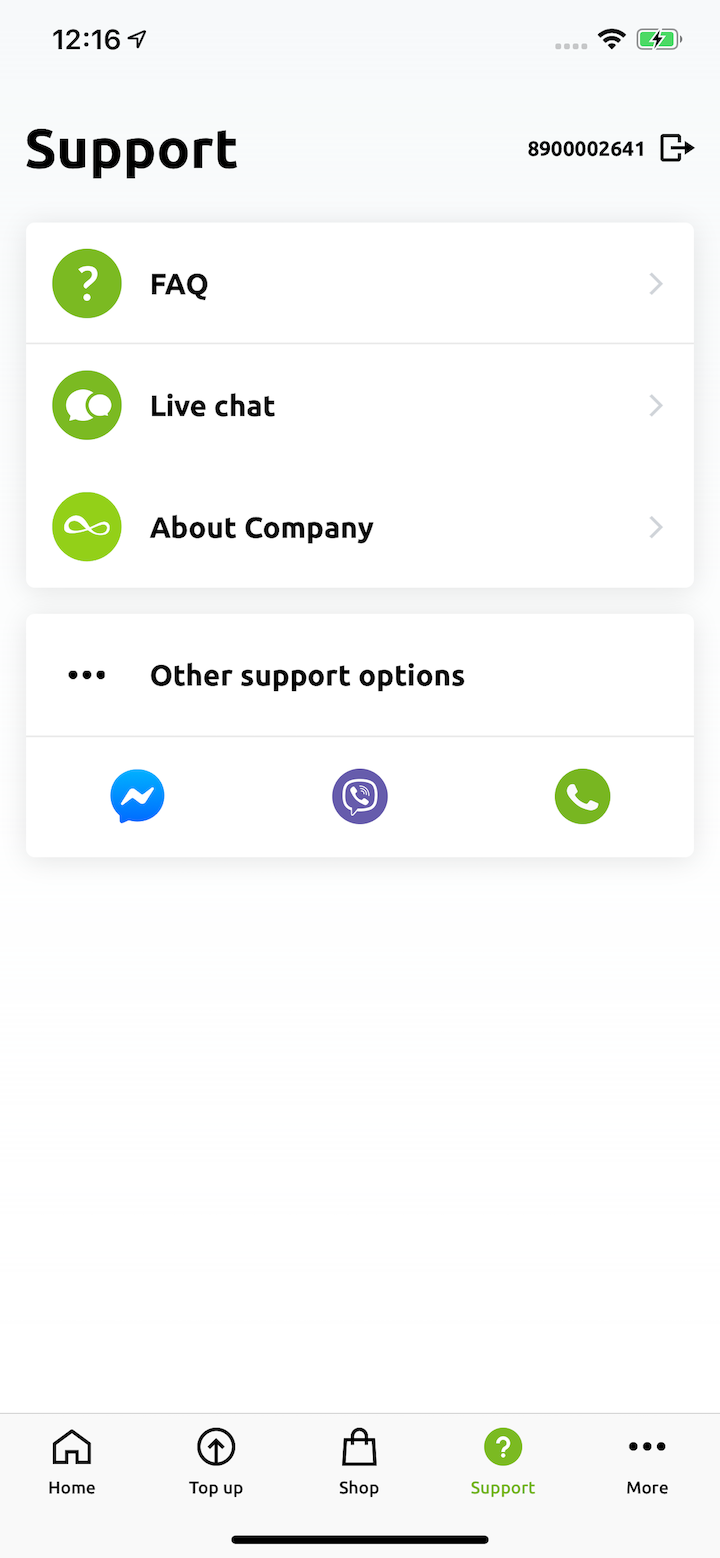Select the Support tab
Image resolution: width=720 pixels, height=1558 pixels.
(503, 1462)
